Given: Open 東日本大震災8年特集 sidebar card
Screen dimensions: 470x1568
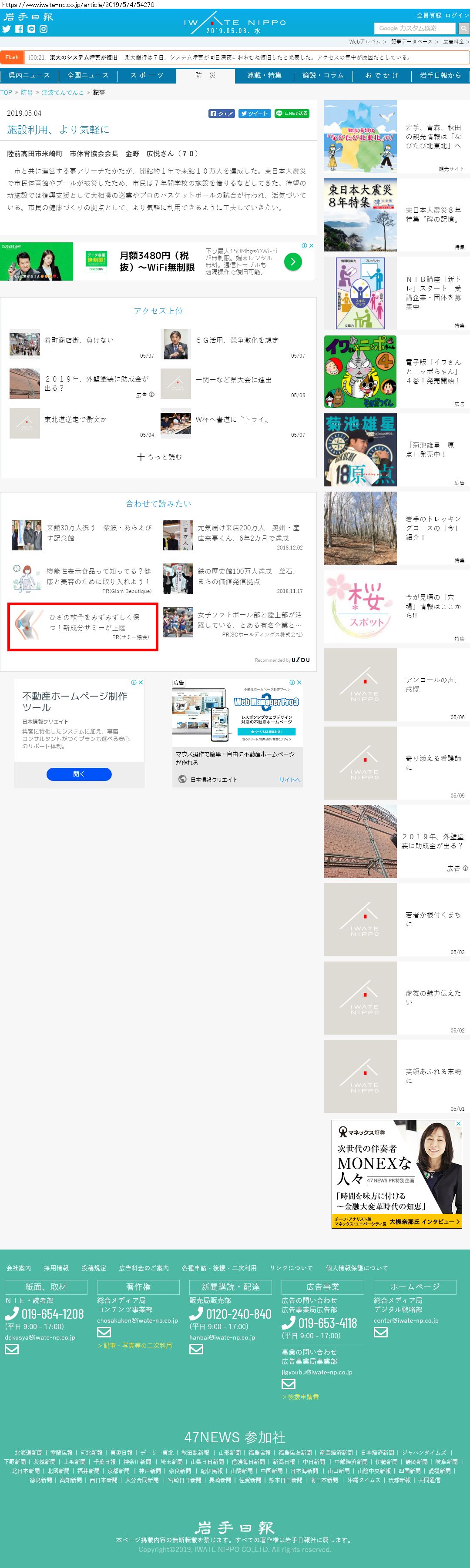Looking at the screenshot, I should click(396, 215).
